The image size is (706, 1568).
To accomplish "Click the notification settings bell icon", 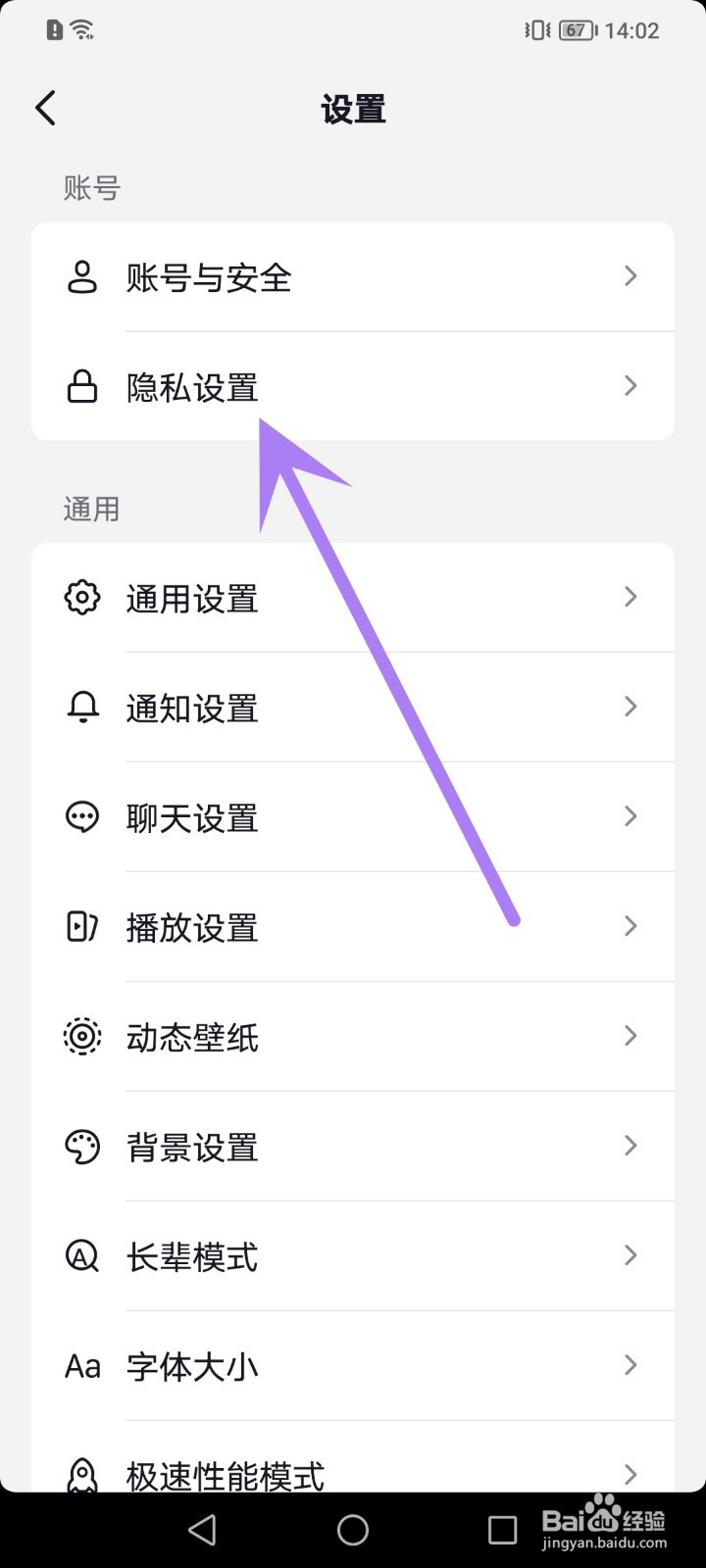I will point(82,707).
